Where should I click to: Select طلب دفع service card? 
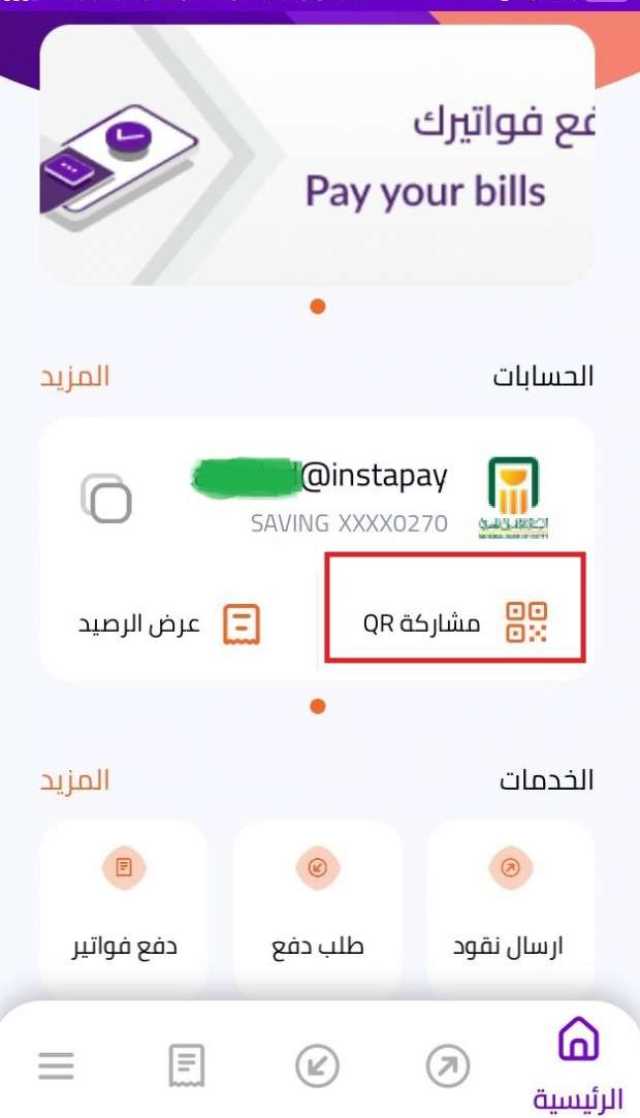click(x=317, y=905)
